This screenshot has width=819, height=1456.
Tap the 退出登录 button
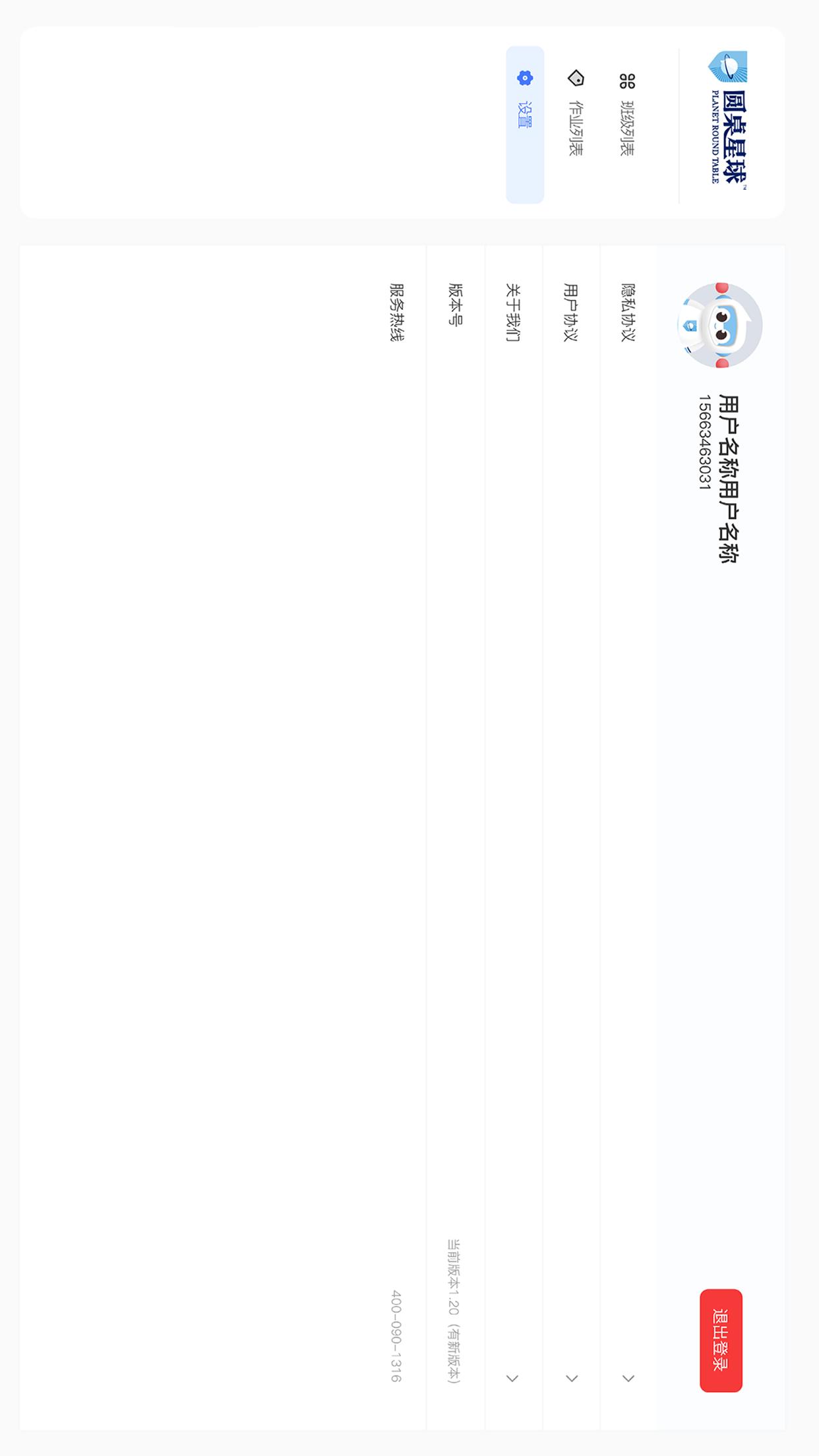pos(721,1340)
